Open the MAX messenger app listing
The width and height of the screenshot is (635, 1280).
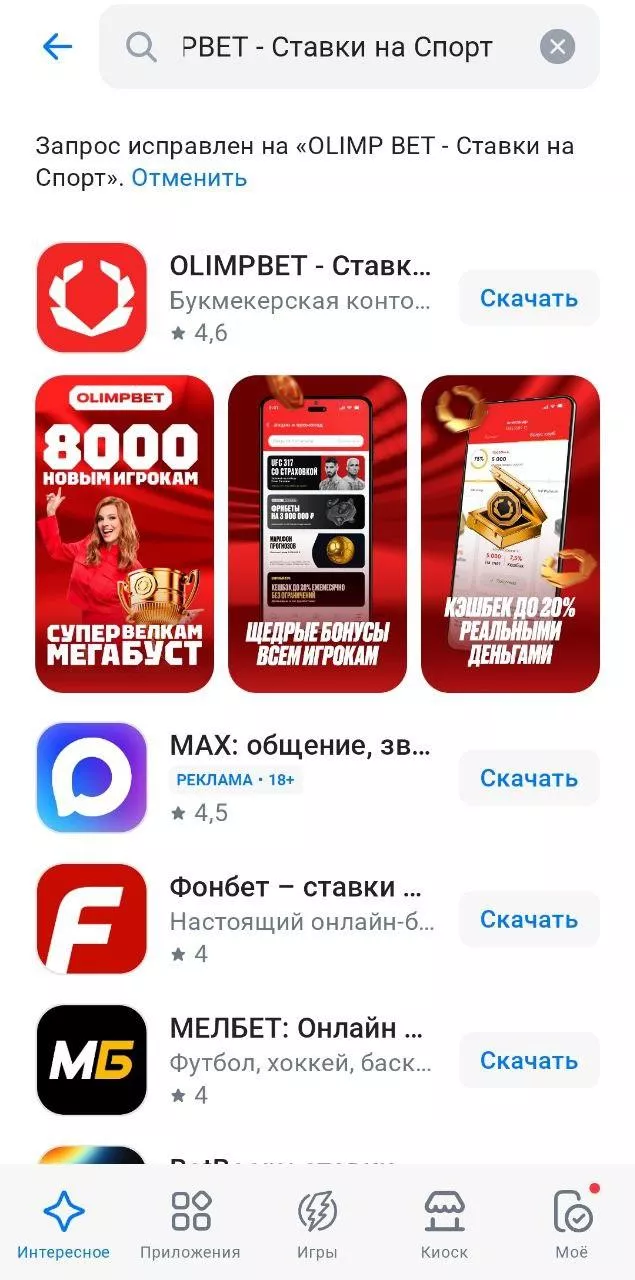tap(300, 777)
